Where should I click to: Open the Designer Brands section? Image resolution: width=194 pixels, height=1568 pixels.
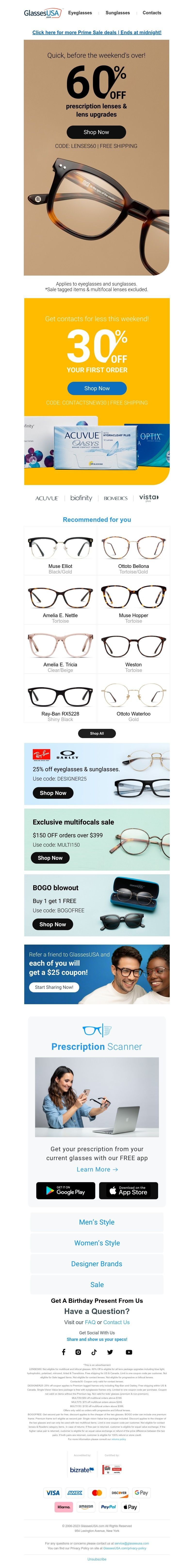[x=97, y=1264]
